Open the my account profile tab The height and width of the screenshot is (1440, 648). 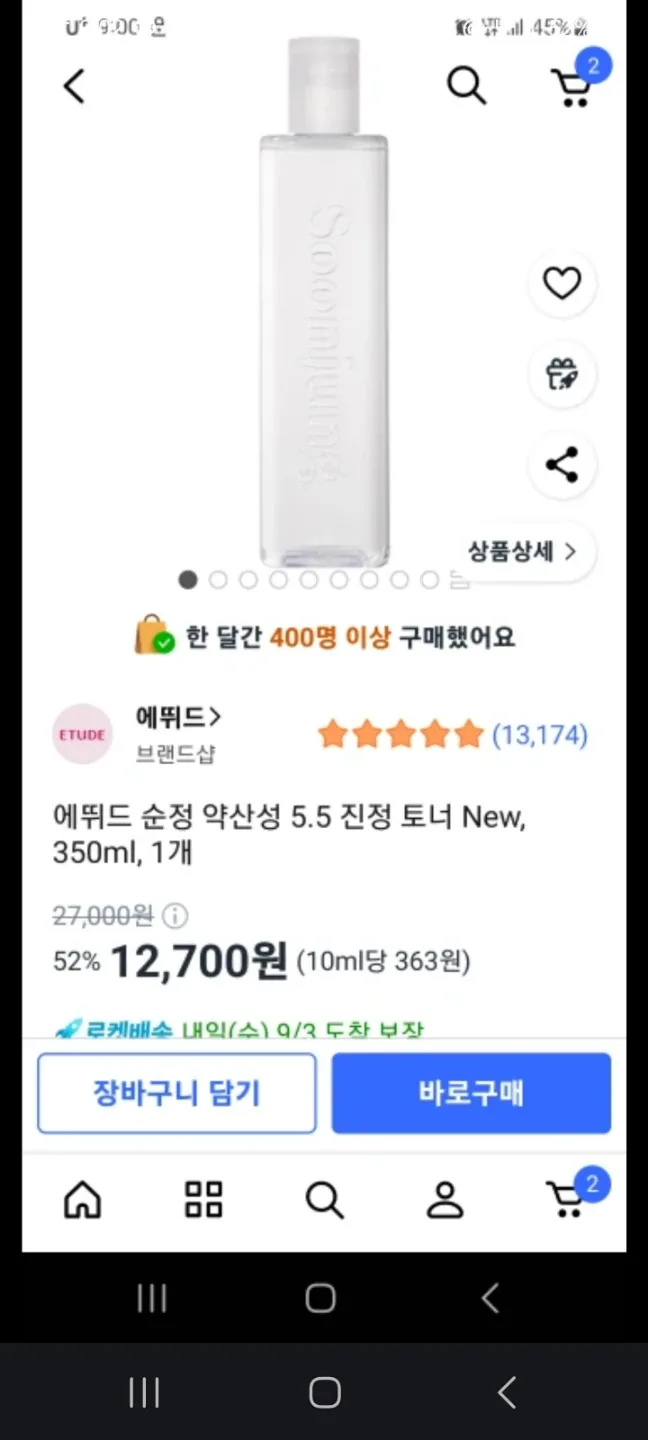click(x=445, y=1199)
